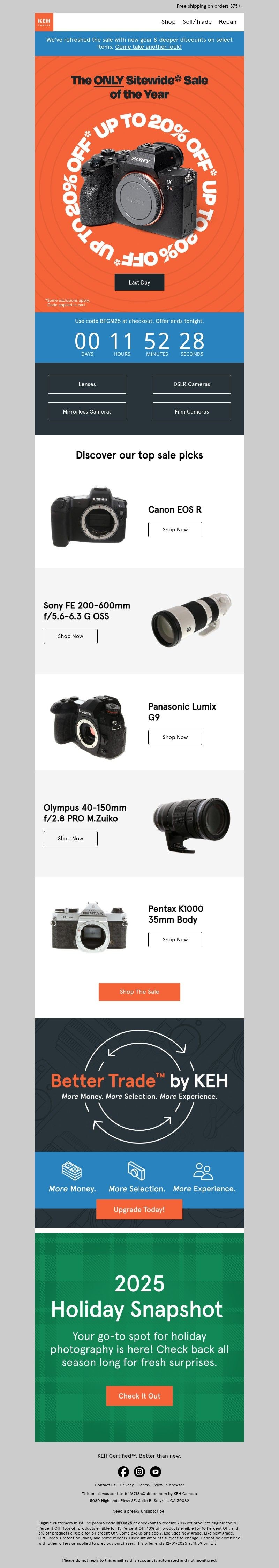Image resolution: width=279 pixels, height=1568 pixels.
Task: Shop Now for Sony FE 200-600mm lens
Action: tap(70, 636)
